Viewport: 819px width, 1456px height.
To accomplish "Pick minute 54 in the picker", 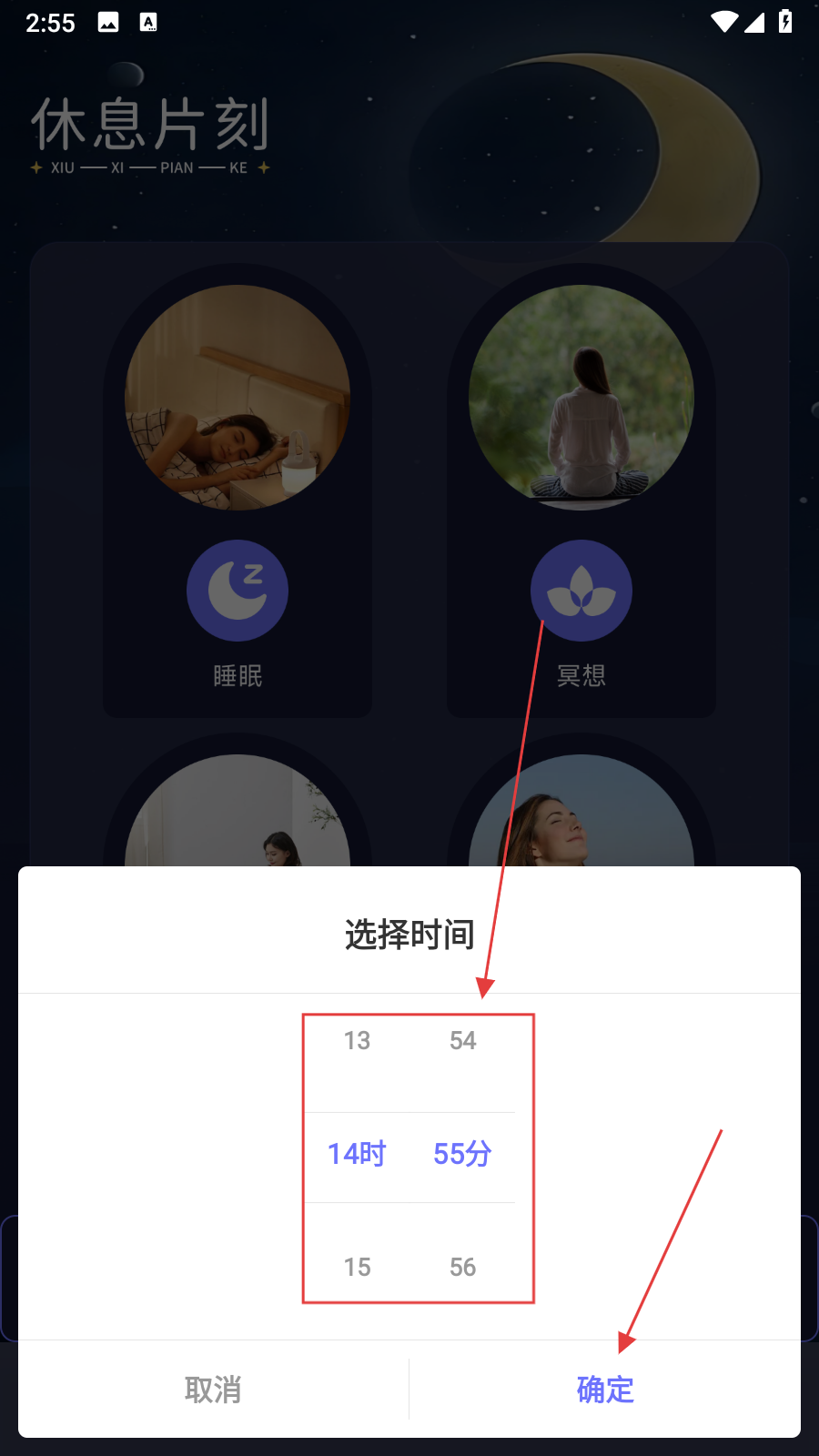I will 462,1040.
